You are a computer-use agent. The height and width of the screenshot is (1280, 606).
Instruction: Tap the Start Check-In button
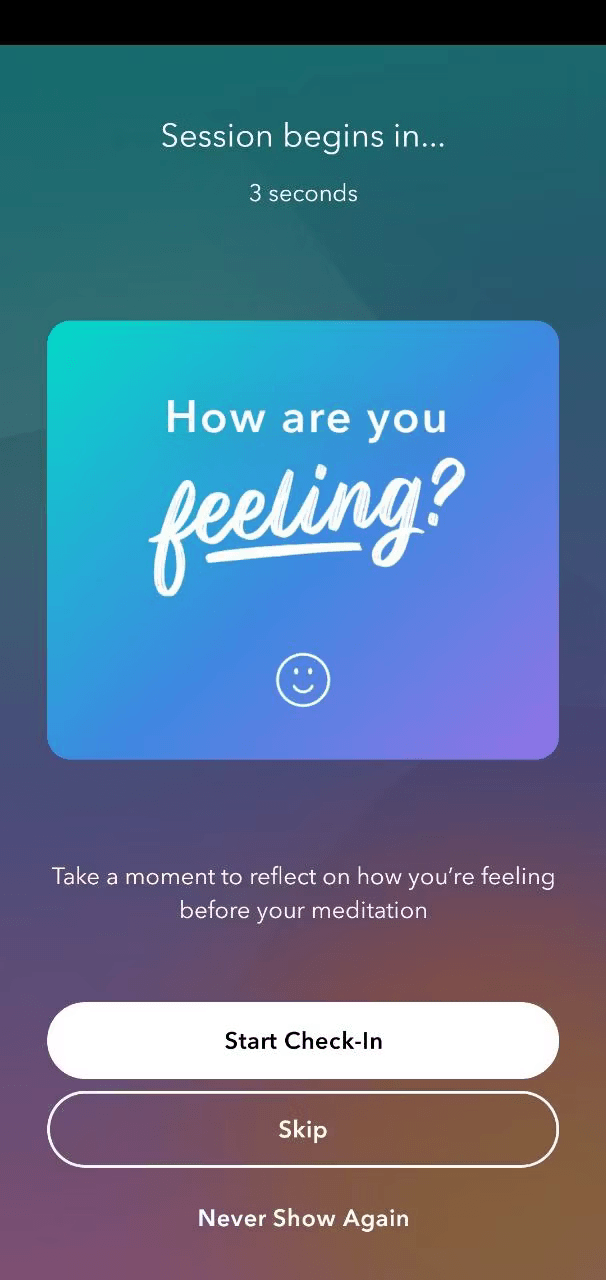[x=303, y=1040]
